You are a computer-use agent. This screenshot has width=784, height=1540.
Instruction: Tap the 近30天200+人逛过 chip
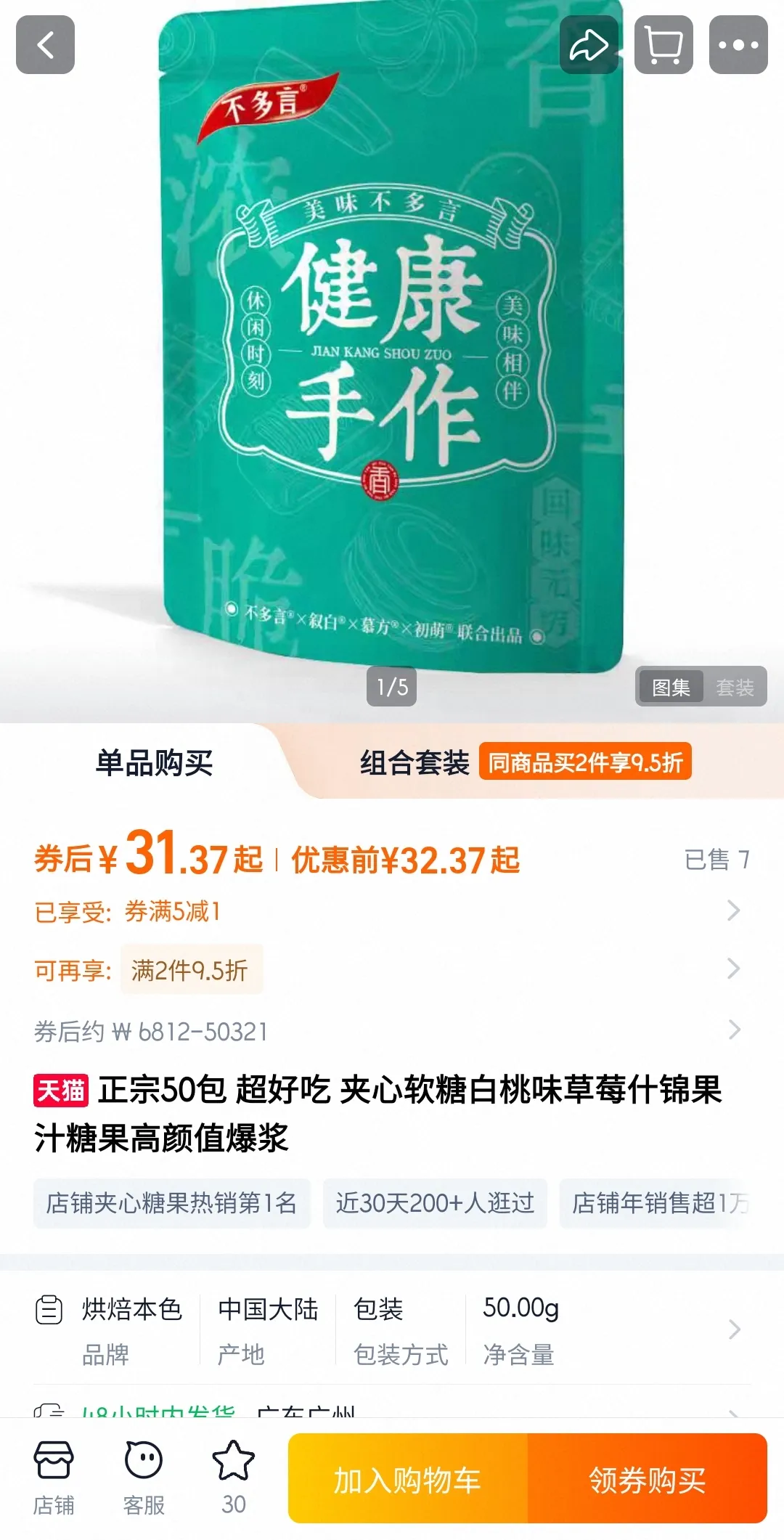pos(434,1203)
